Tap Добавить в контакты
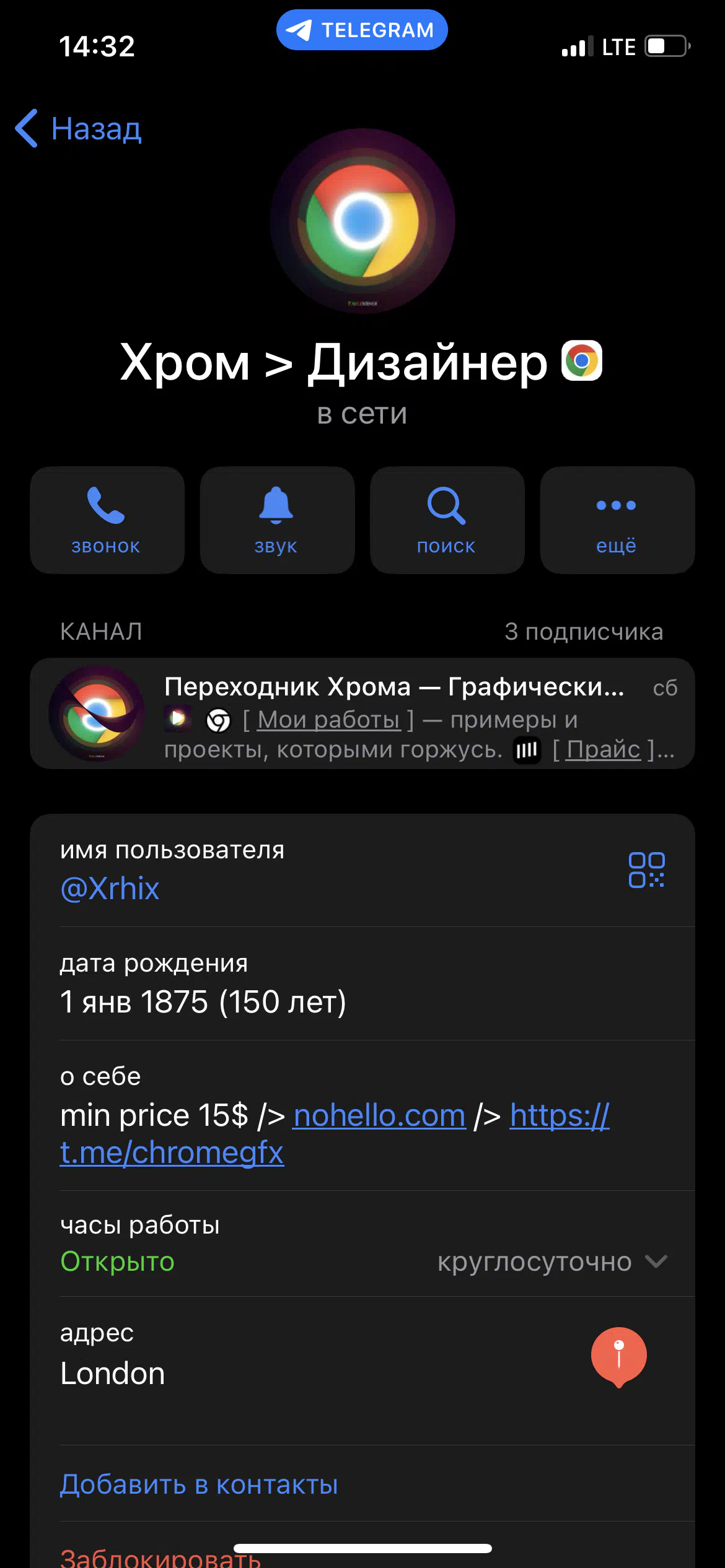This screenshot has width=725, height=1568. pyautogui.click(x=199, y=1484)
